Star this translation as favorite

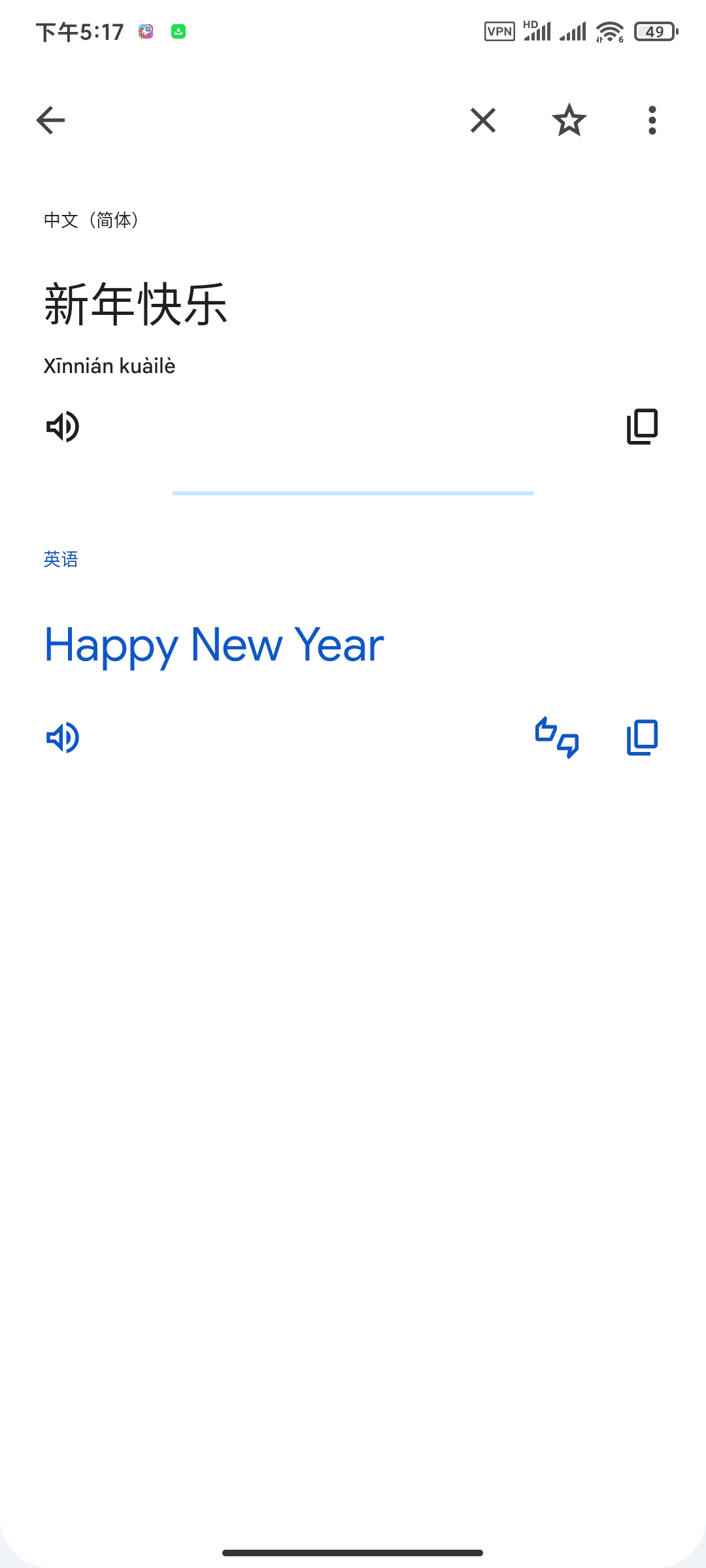point(568,121)
